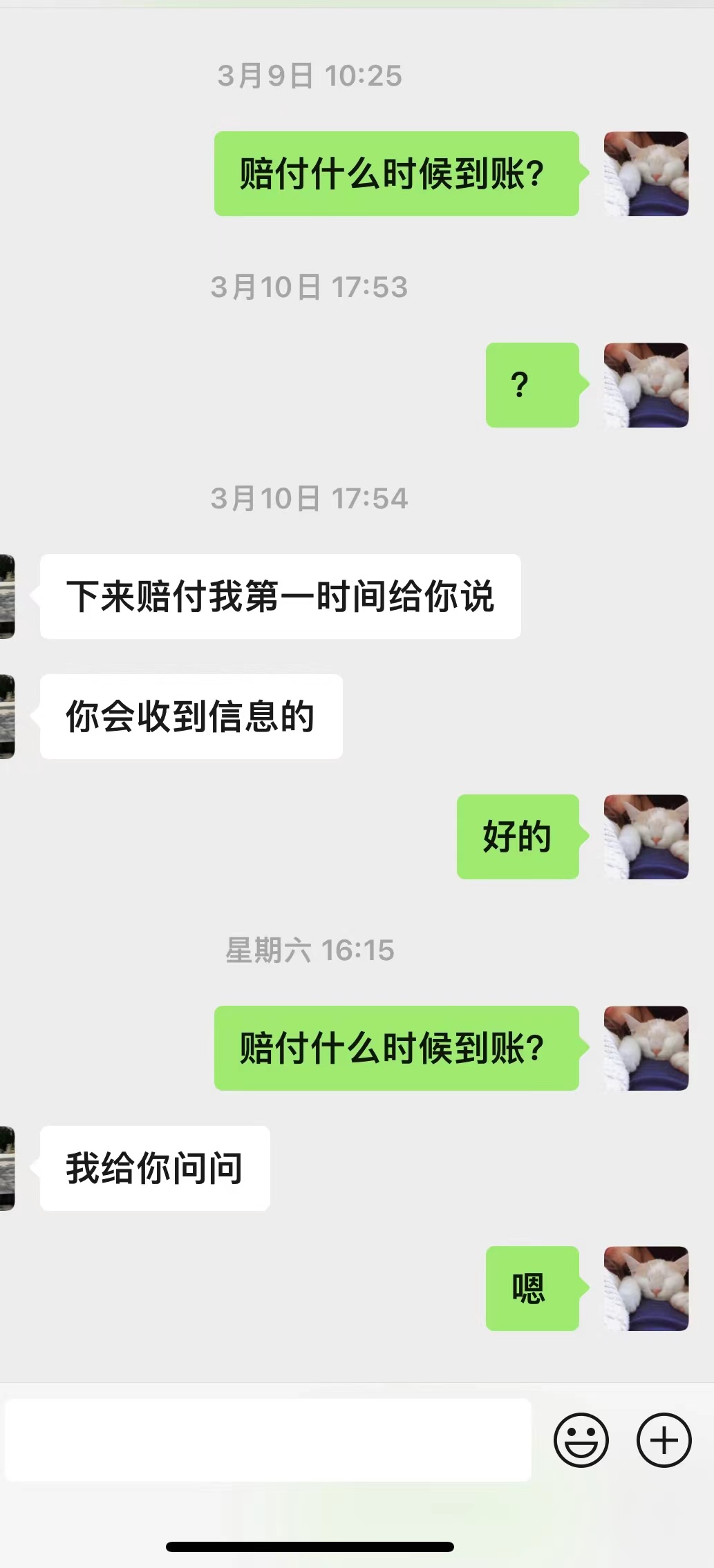Tap your cat avatar beside 赔付什么时候到账
714x1568 pixels.
click(x=646, y=173)
